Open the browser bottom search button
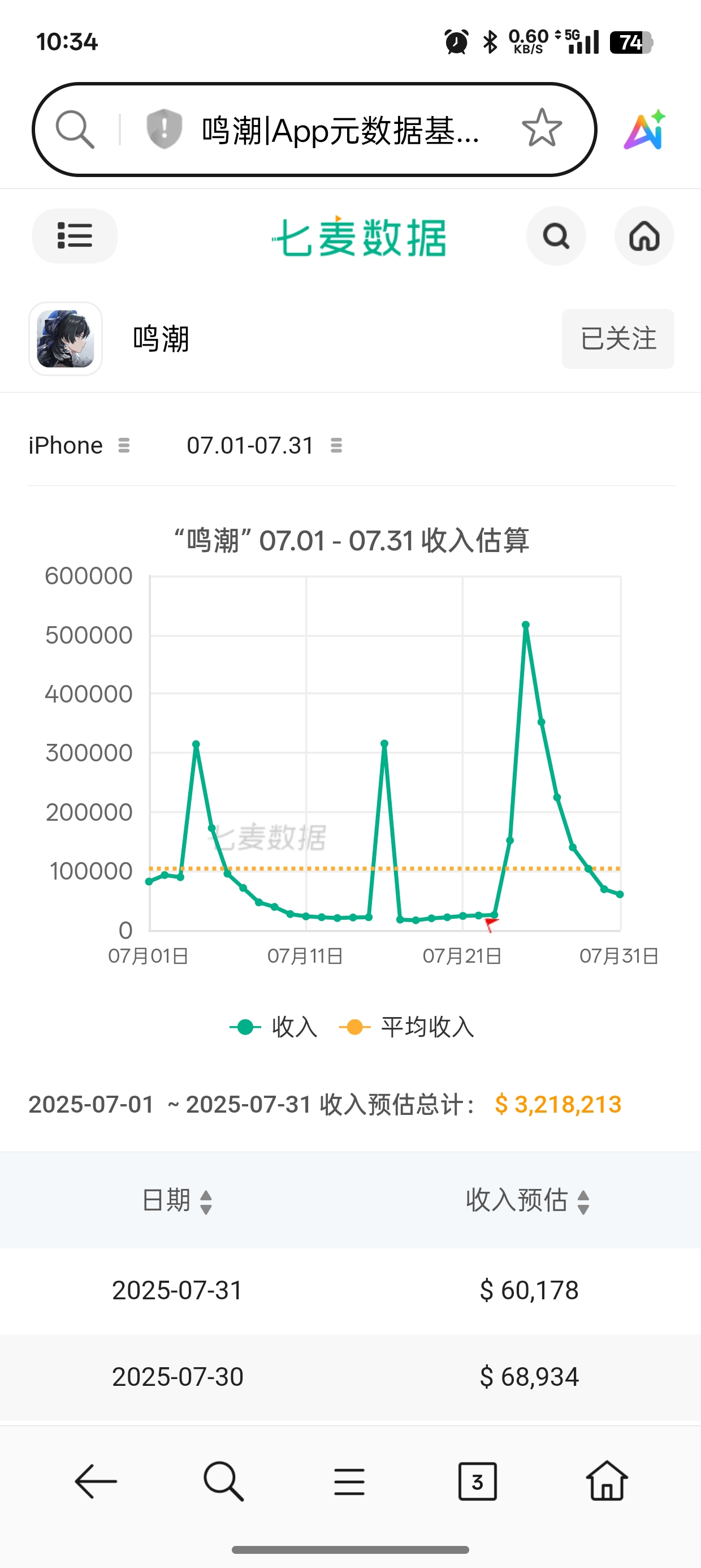 pyautogui.click(x=223, y=1481)
